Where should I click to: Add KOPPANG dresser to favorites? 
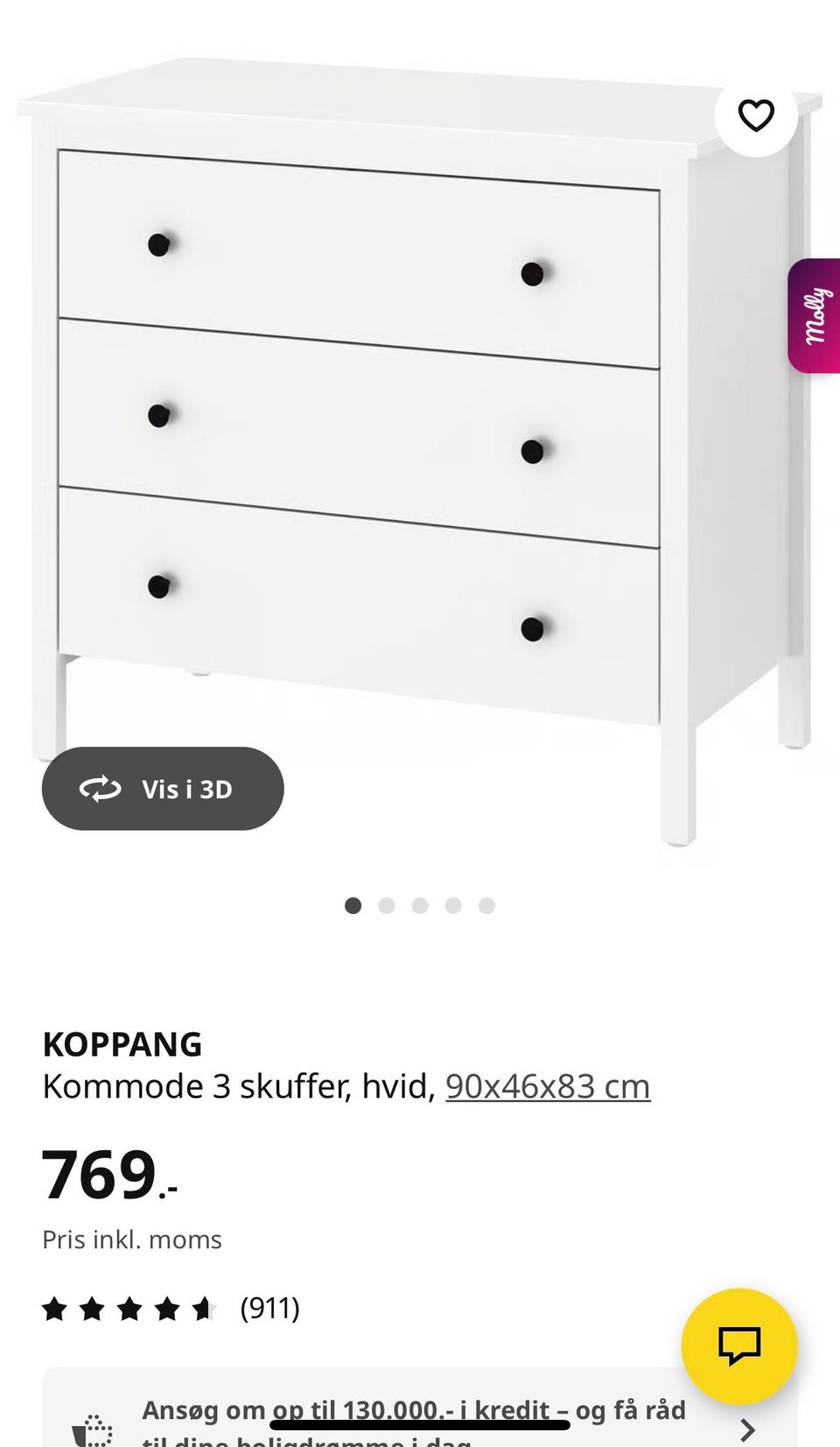click(x=756, y=116)
